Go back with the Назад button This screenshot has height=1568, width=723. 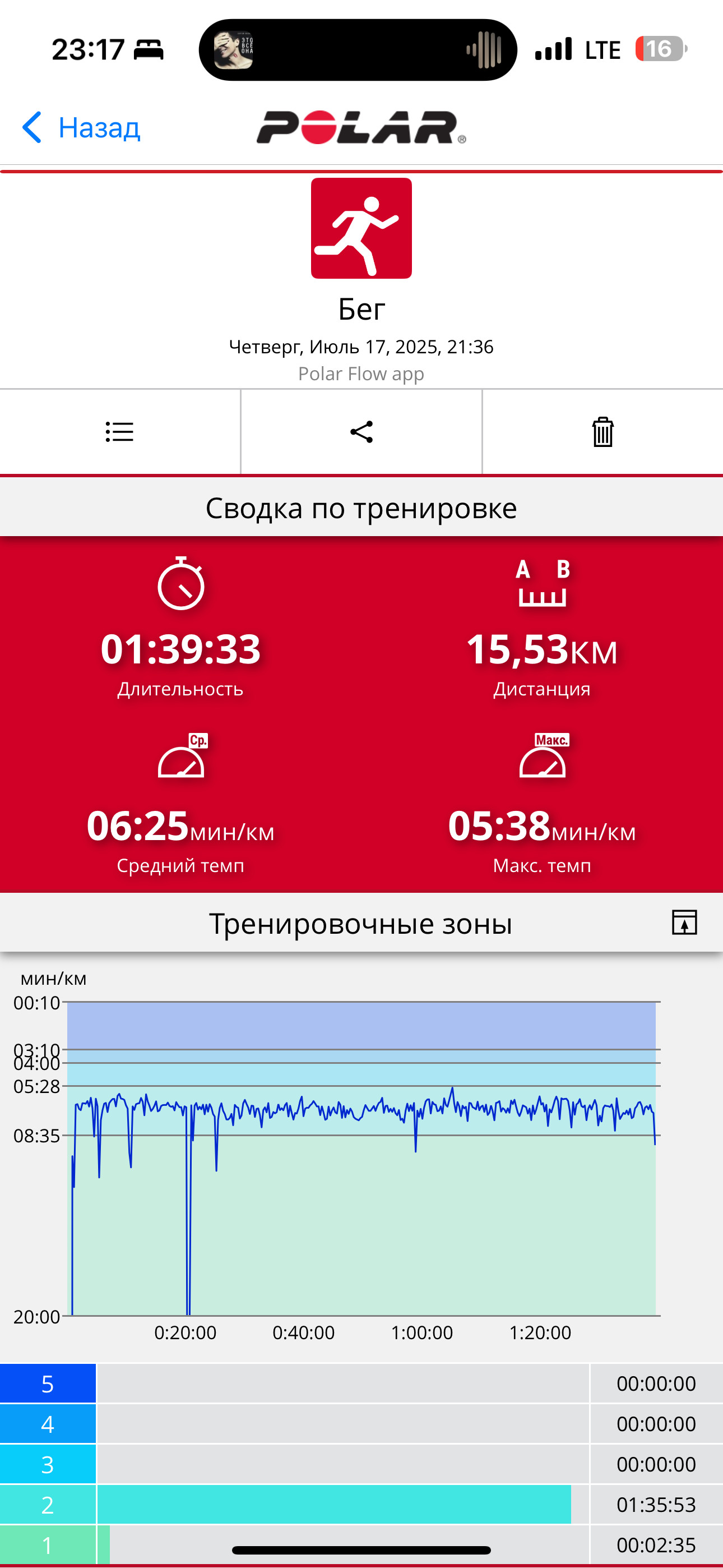[x=81, y=128]
